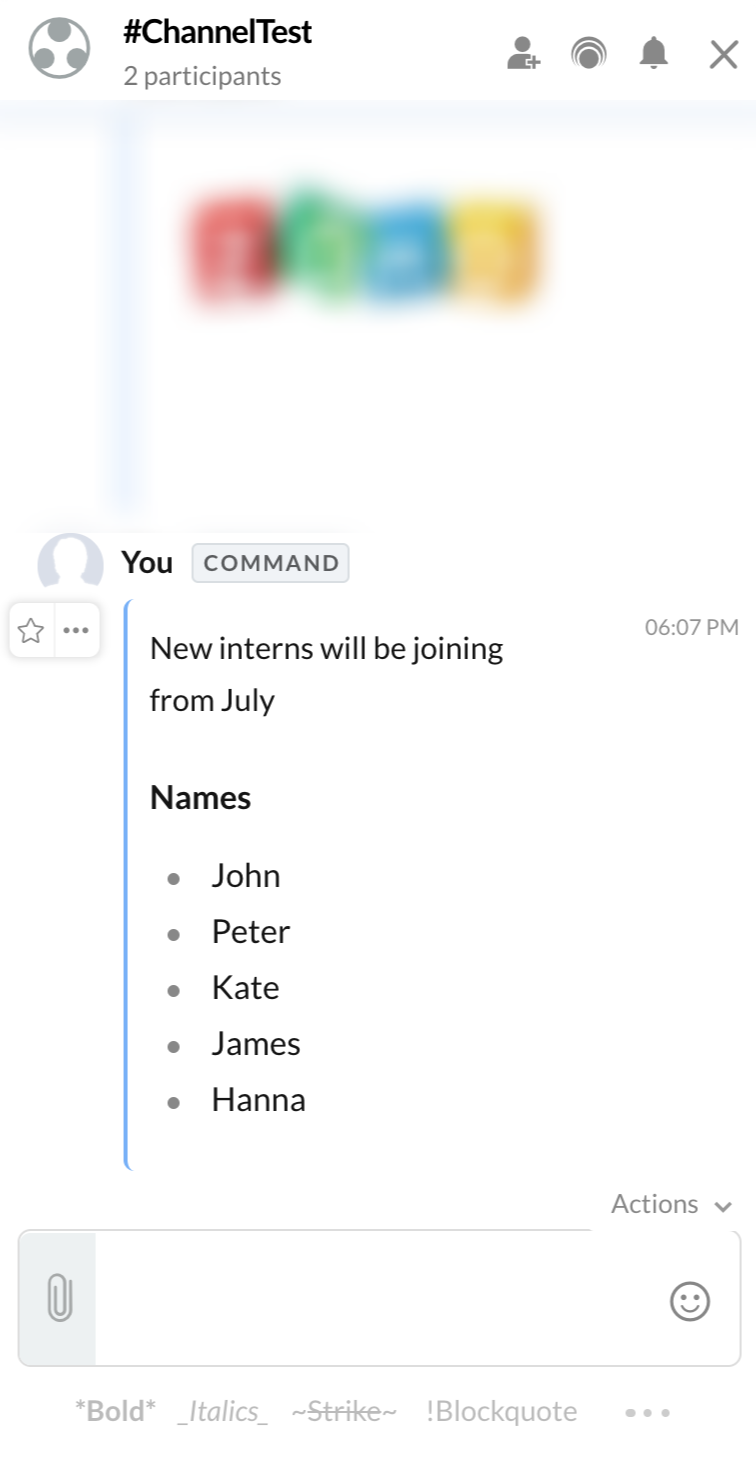Screen dimensions: 756x1458
Task: Open the #ChannelTest channel avatar
Action: tap(60, 47)
